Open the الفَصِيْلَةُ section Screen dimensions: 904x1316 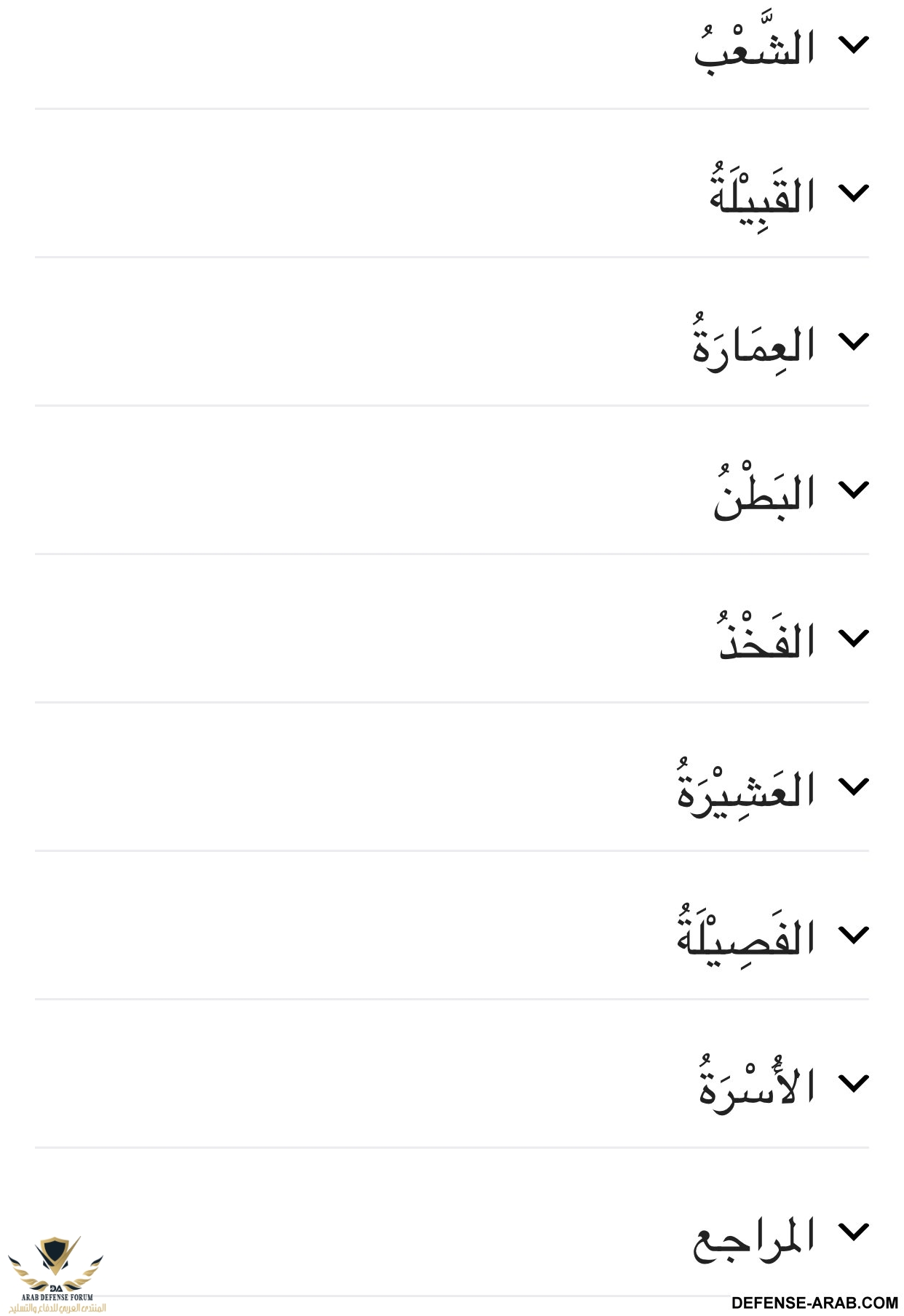pyautogui.click(x=853, y=936)
